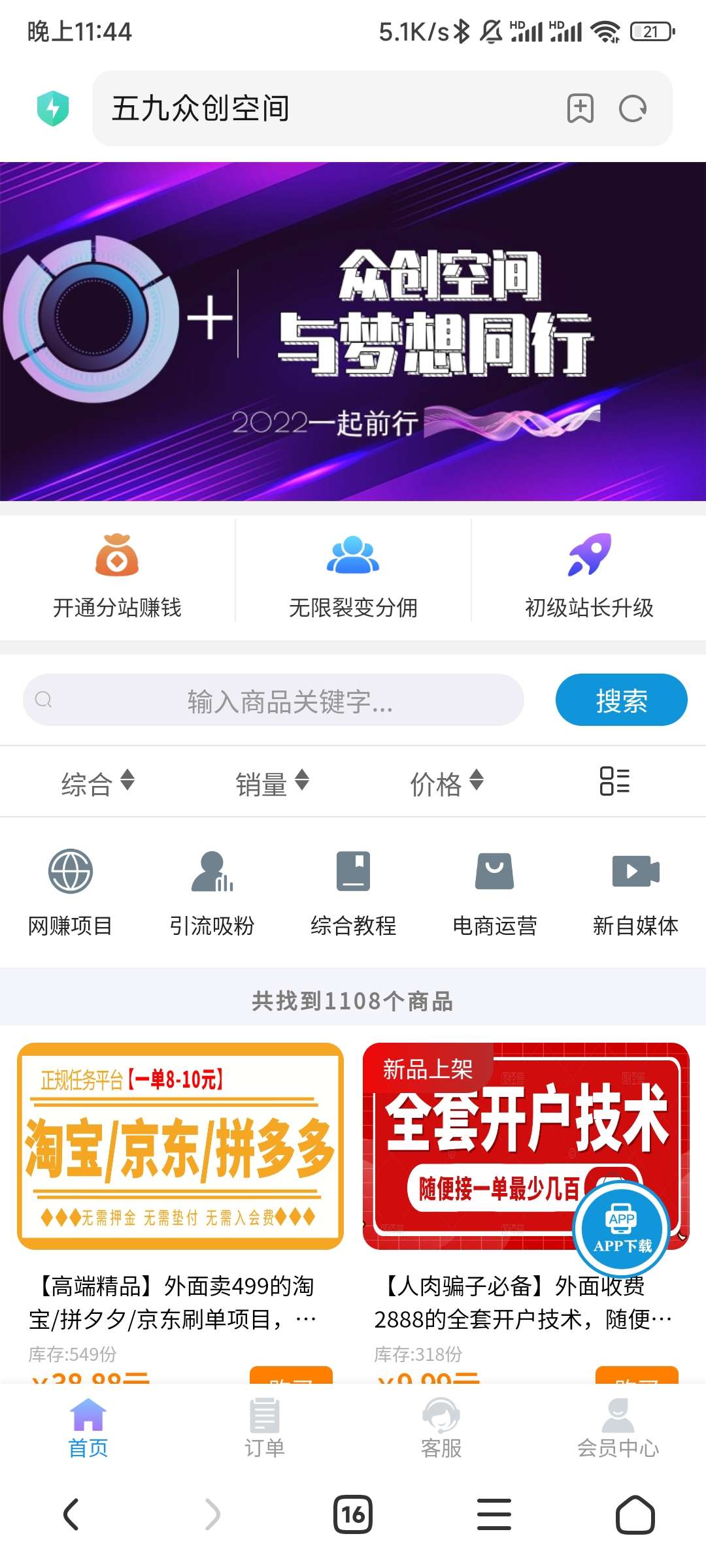The image size is (706, 1568).
Task: Sort products by 价格
Action: [446, 783]
